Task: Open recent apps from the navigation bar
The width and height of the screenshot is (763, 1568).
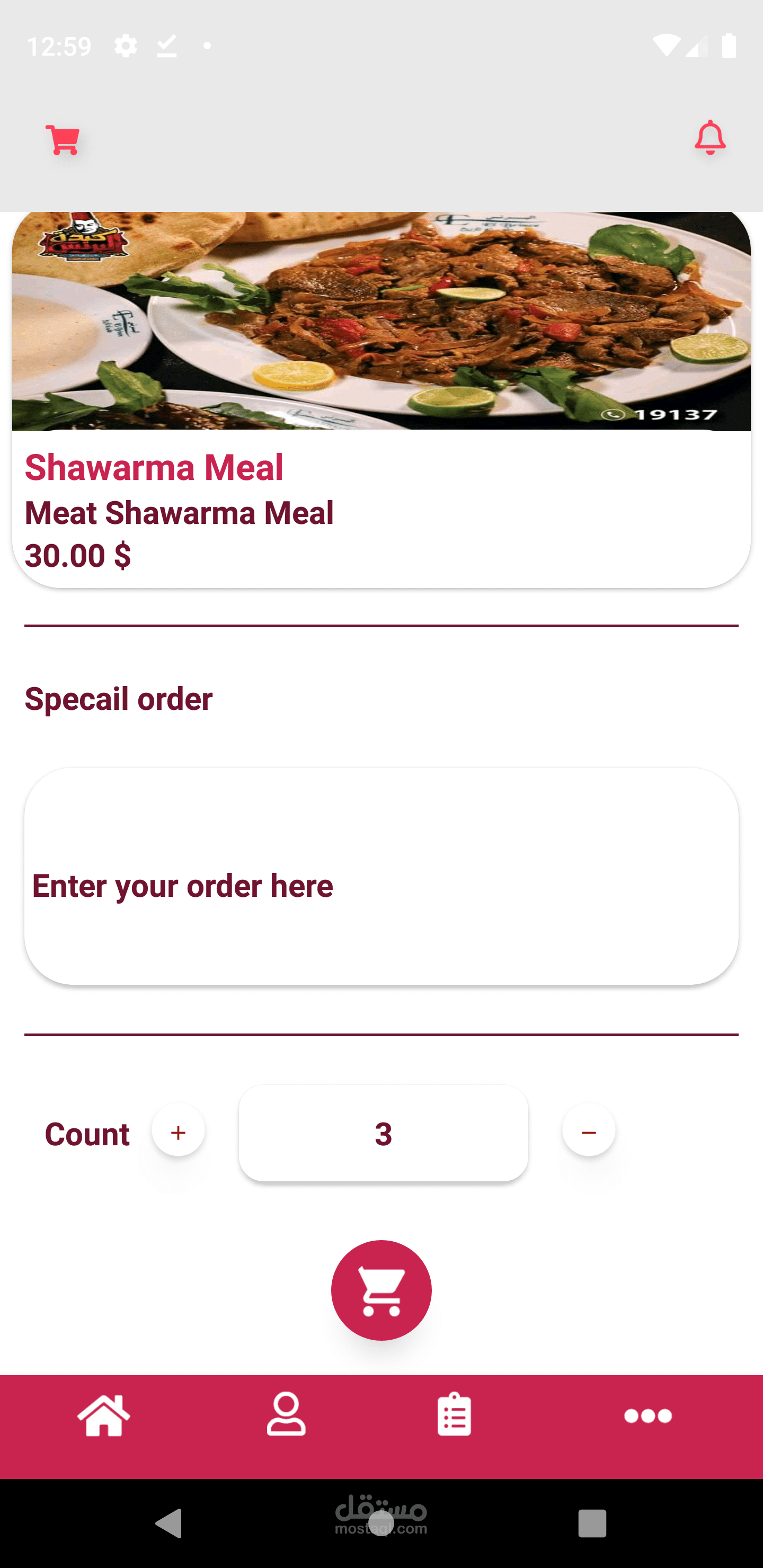Action: [592, 1523]
